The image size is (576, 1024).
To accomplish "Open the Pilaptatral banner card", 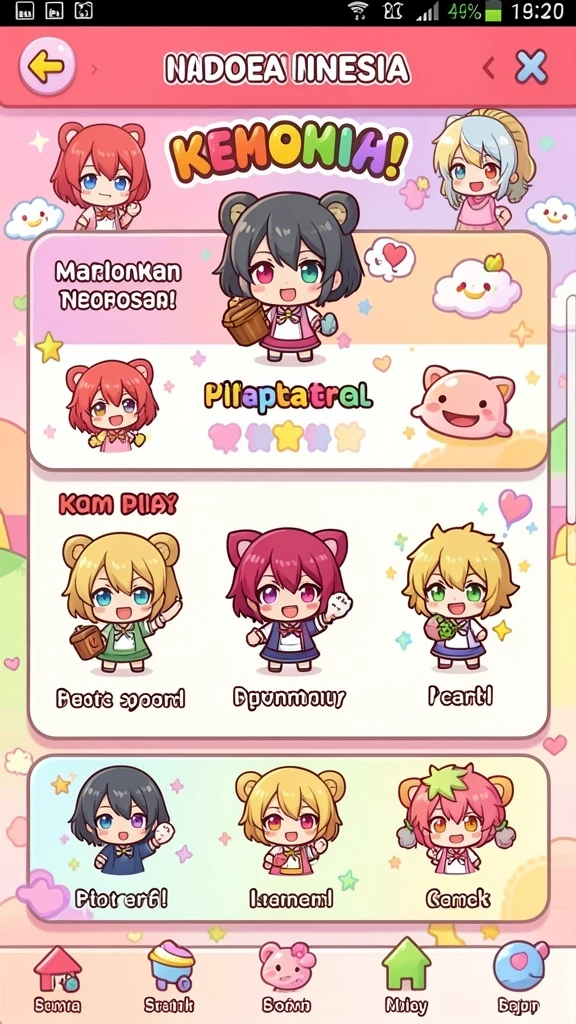I will coord(288,408).
